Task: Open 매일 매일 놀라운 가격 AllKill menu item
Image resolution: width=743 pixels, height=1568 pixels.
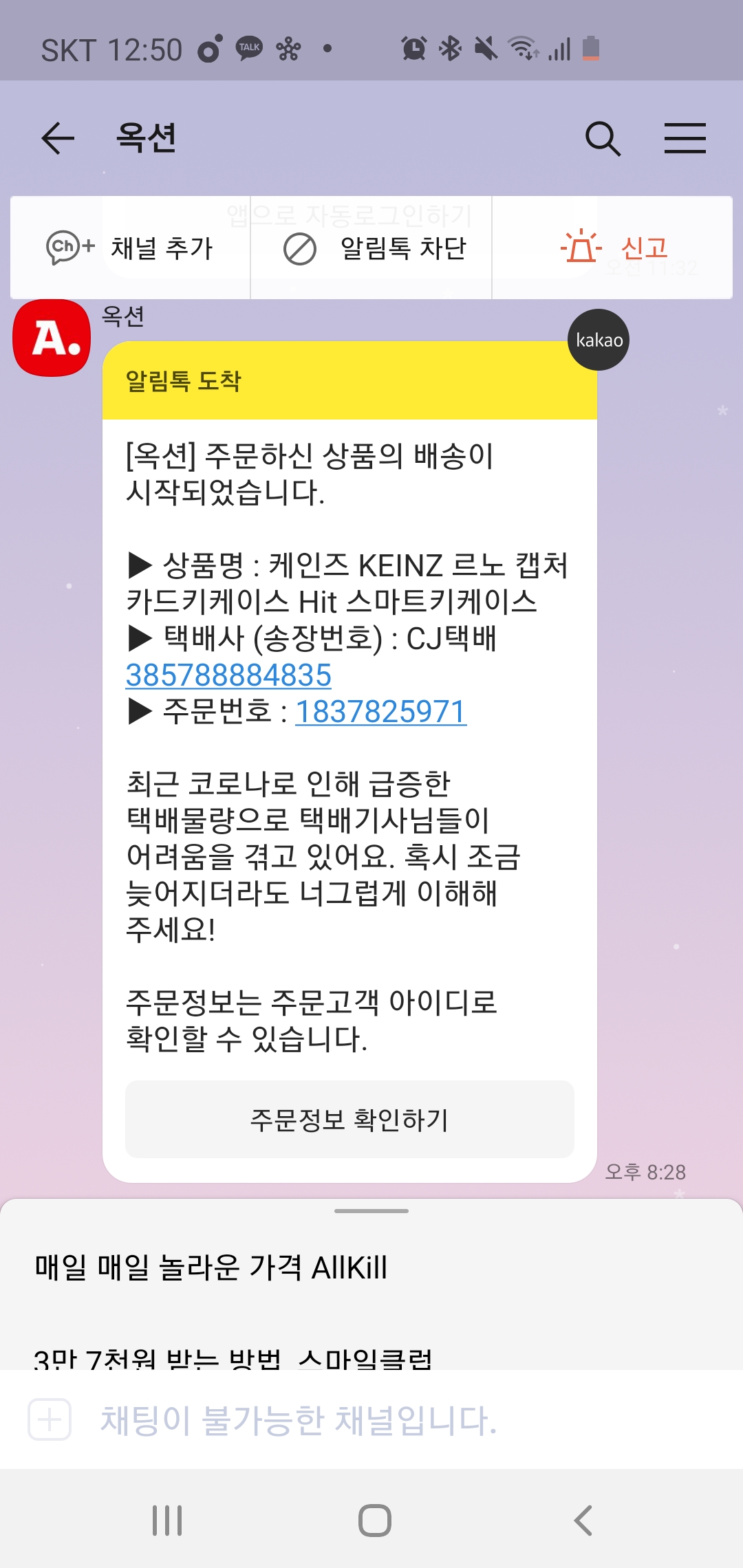Action: (x=211, y=1267)
